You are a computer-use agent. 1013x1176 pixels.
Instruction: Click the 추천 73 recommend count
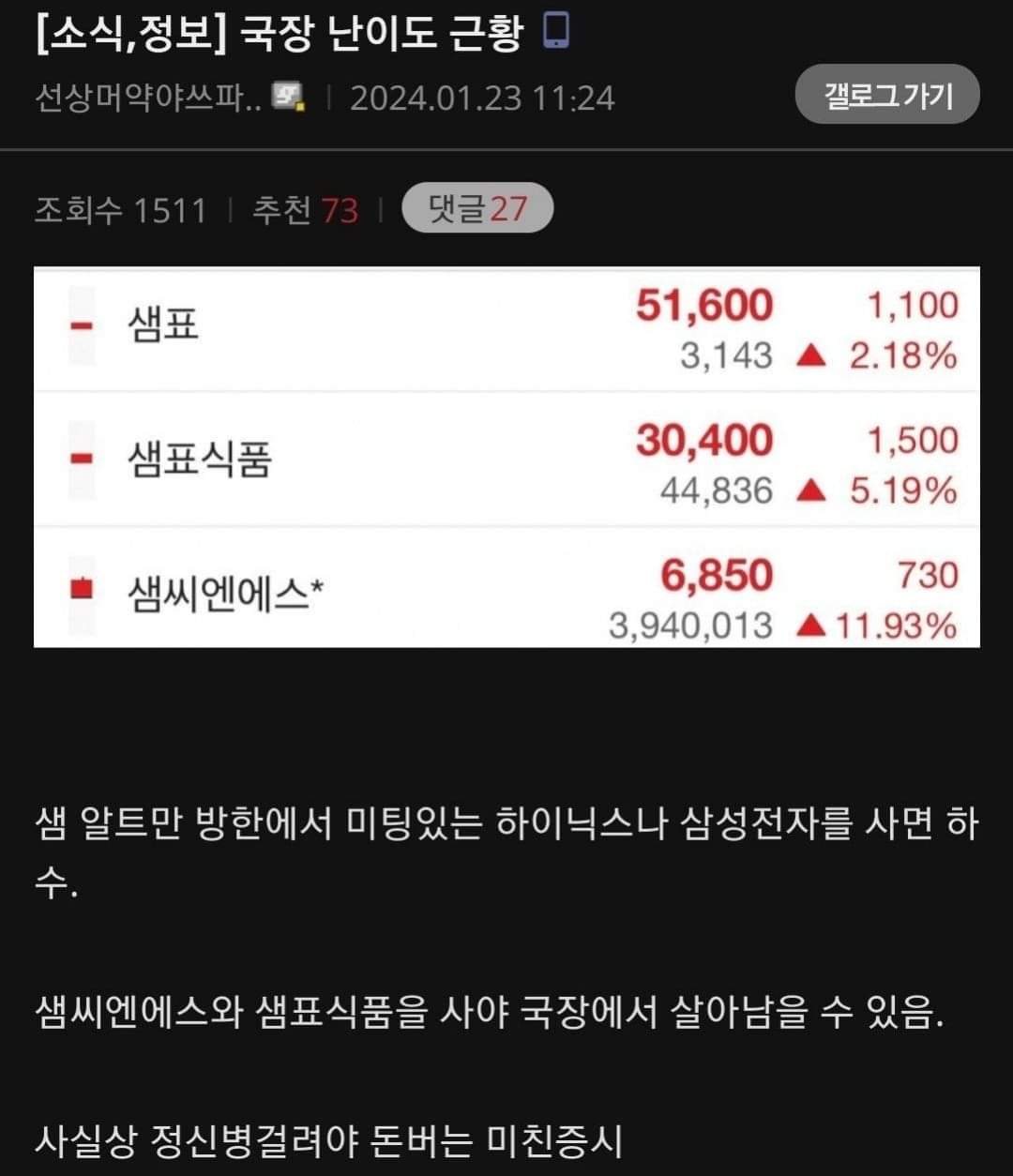(x=302, y=210)
